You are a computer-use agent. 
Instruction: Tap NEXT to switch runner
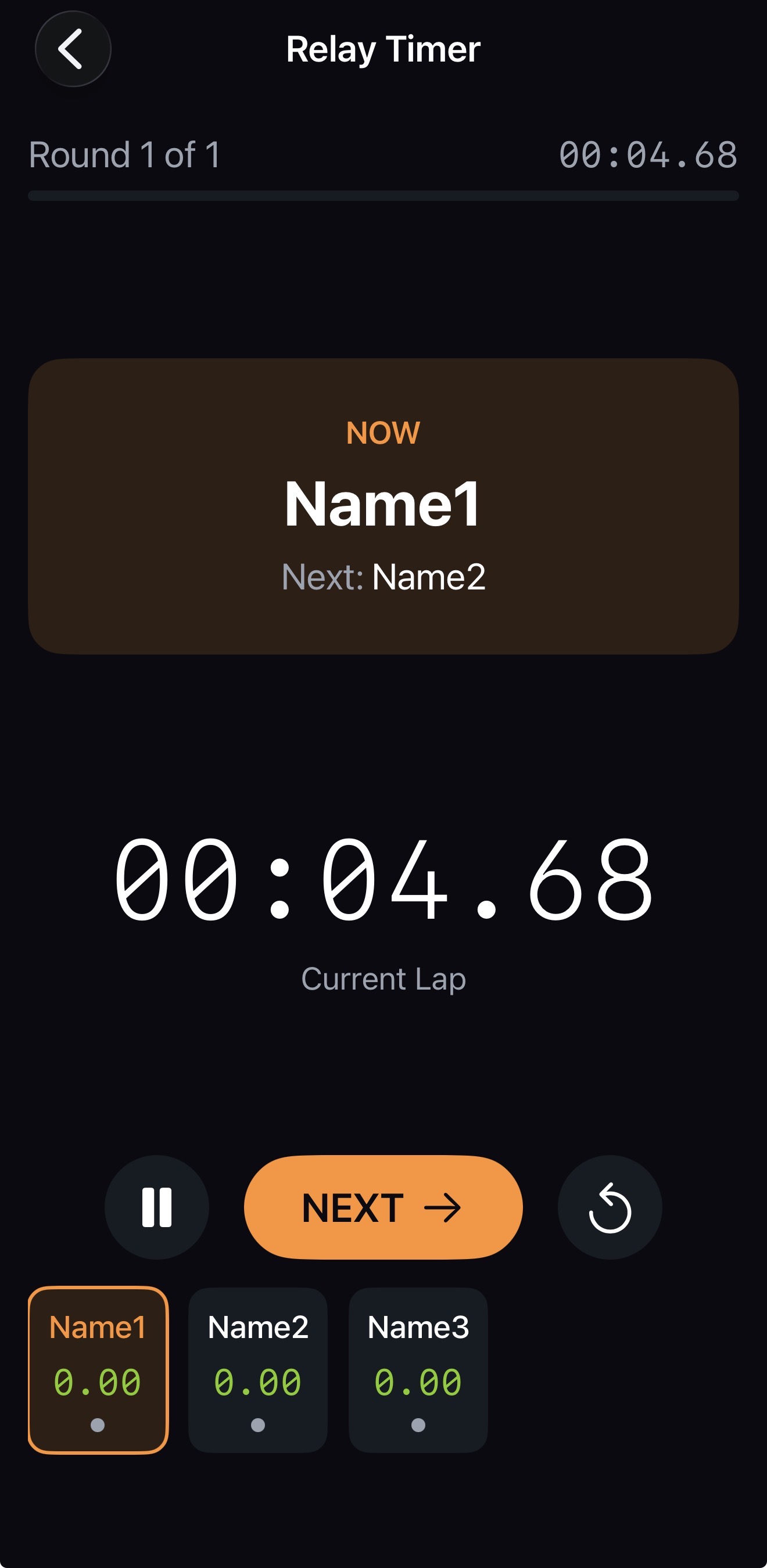[383, 1206]
